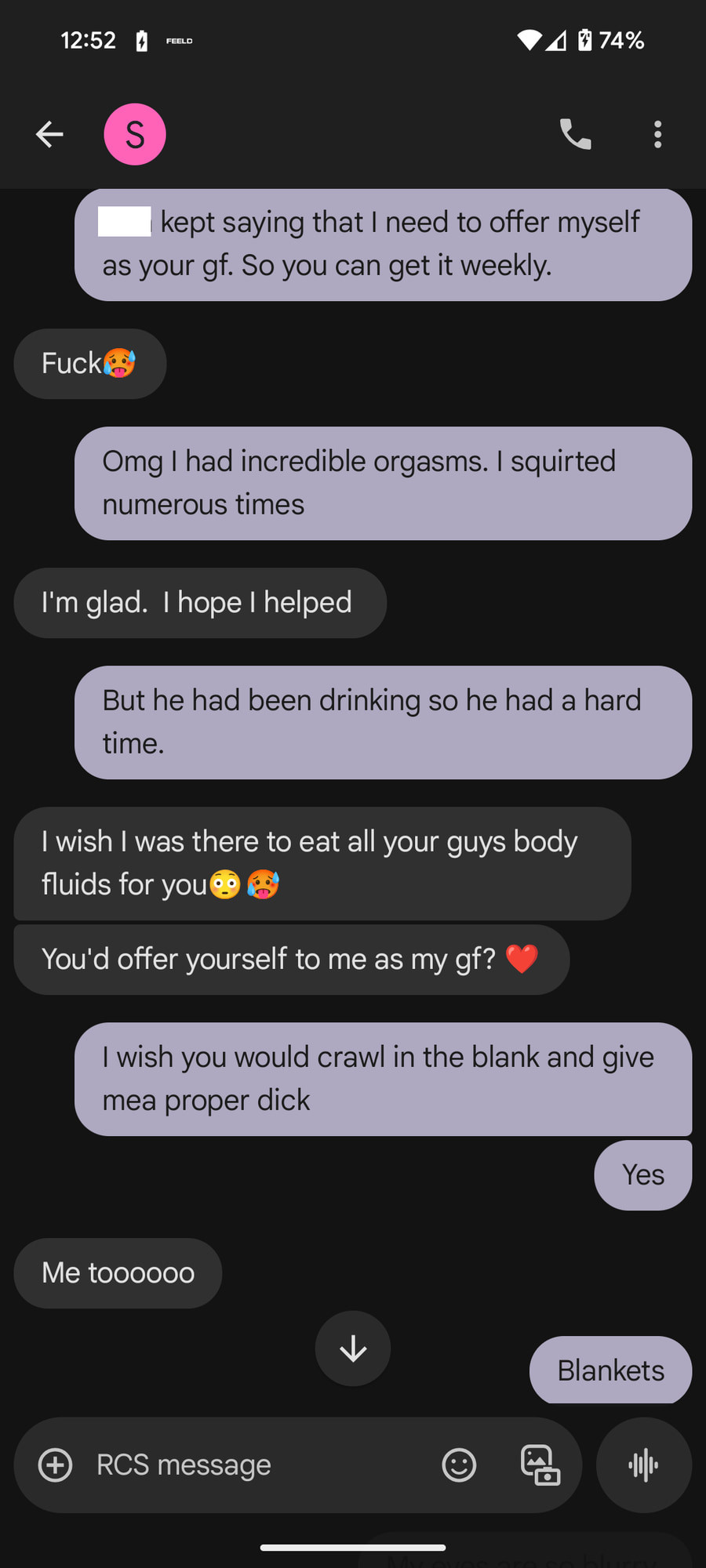The width and height of the screenshot is (706, 1568).
Task: Tap the scroll-down arrow to jump to bottom
Action: pyautogui.click(x=353, y=1348)
